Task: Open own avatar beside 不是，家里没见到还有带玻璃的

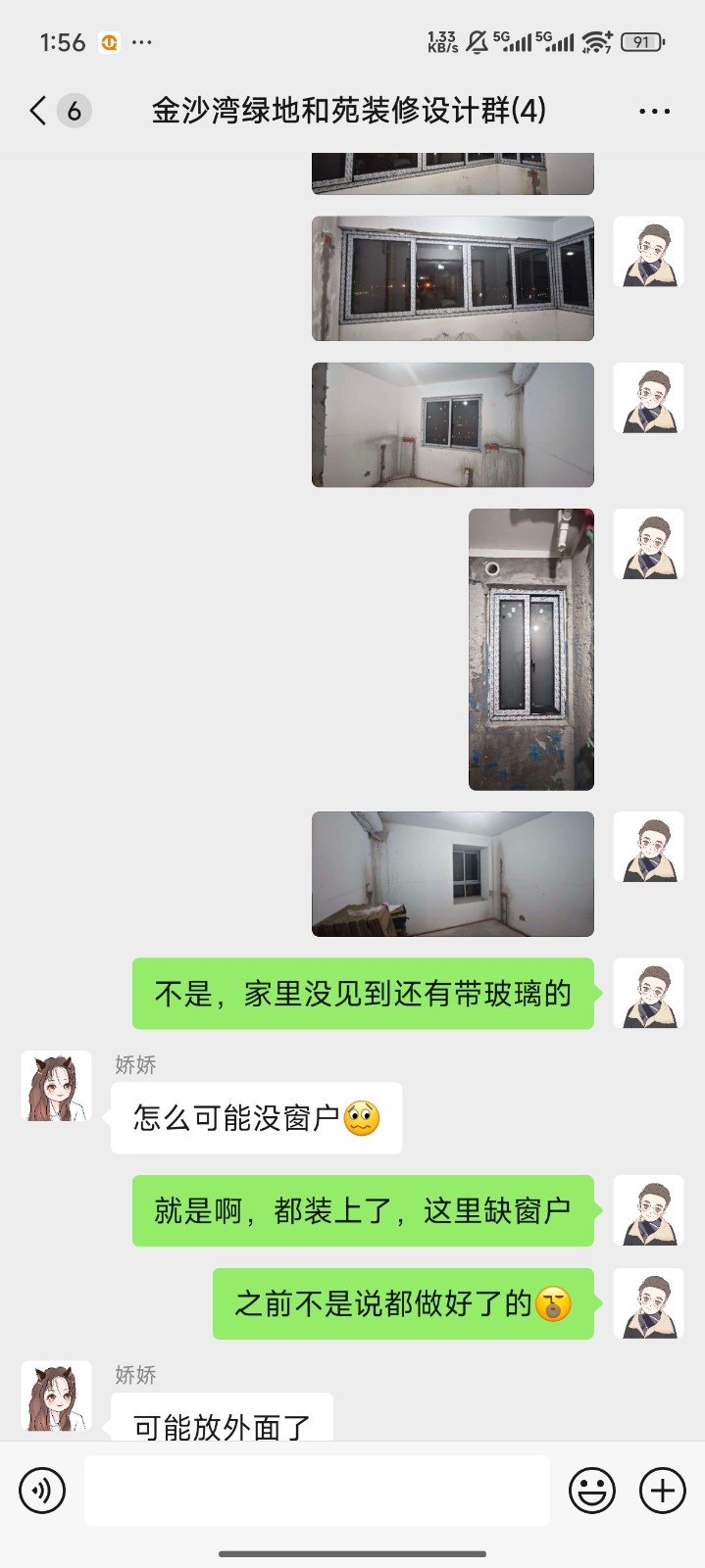Action: coord(648,994)
